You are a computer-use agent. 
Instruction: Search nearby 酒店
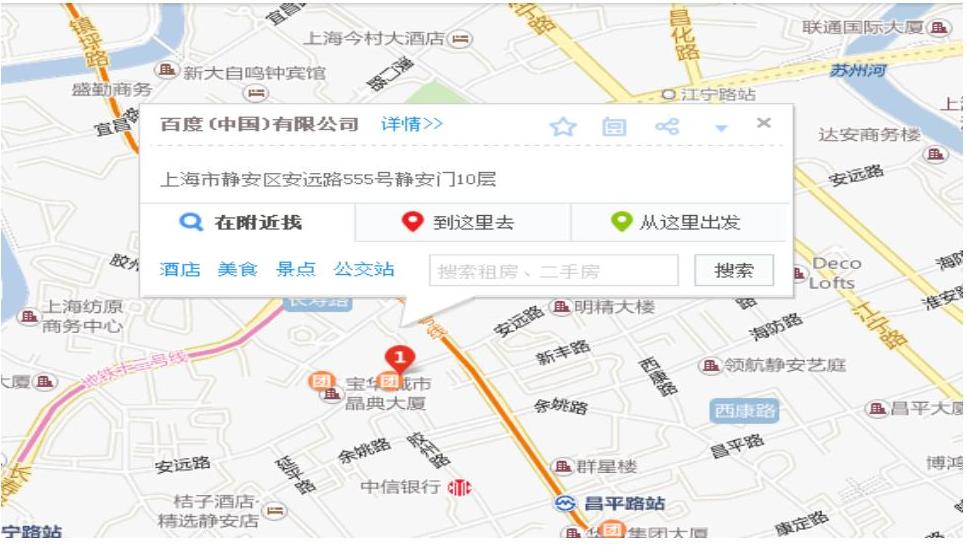coord(180,269)
